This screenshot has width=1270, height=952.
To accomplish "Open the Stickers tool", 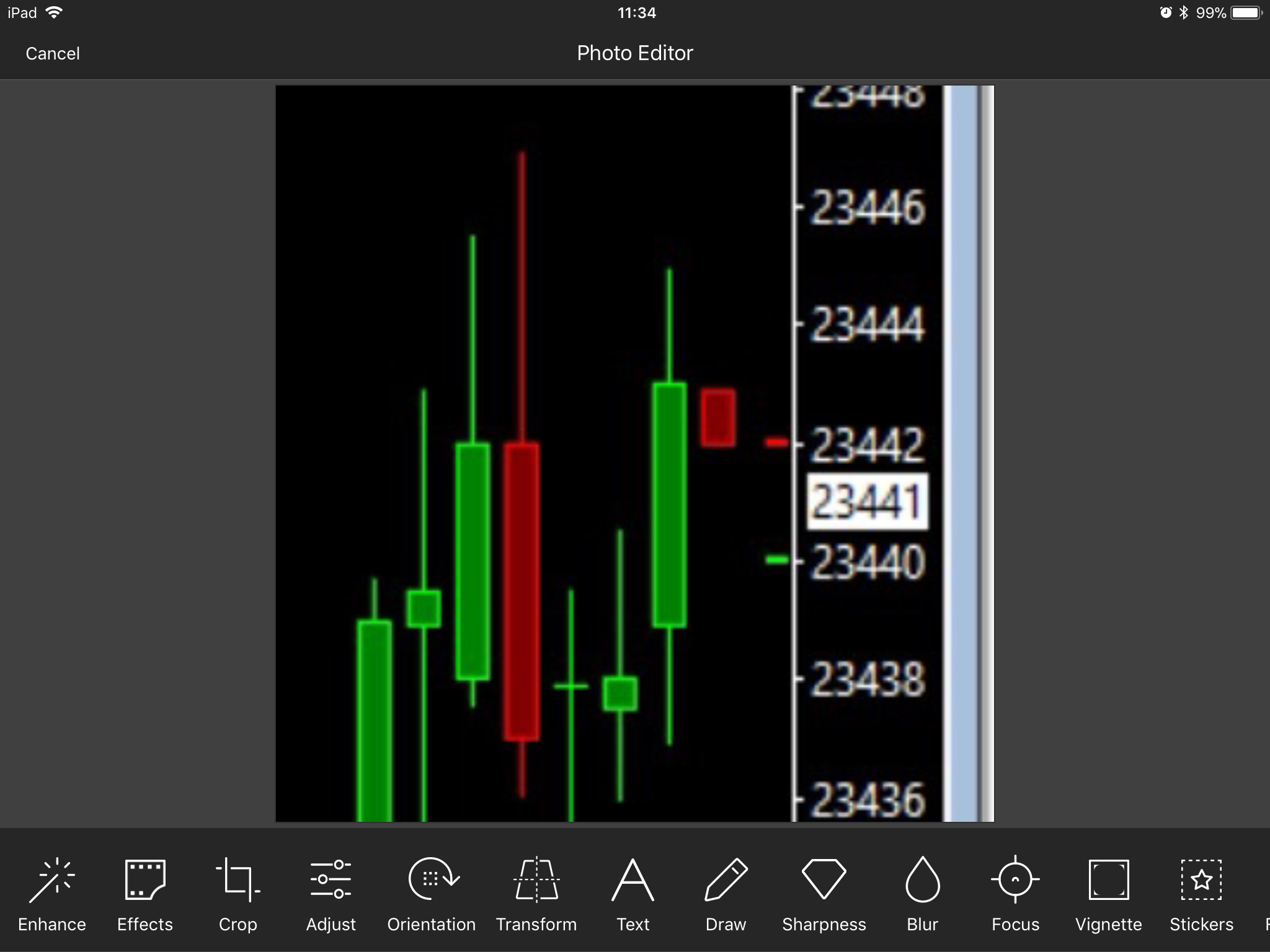I will pyautogui.click(x=1201, y=892).
